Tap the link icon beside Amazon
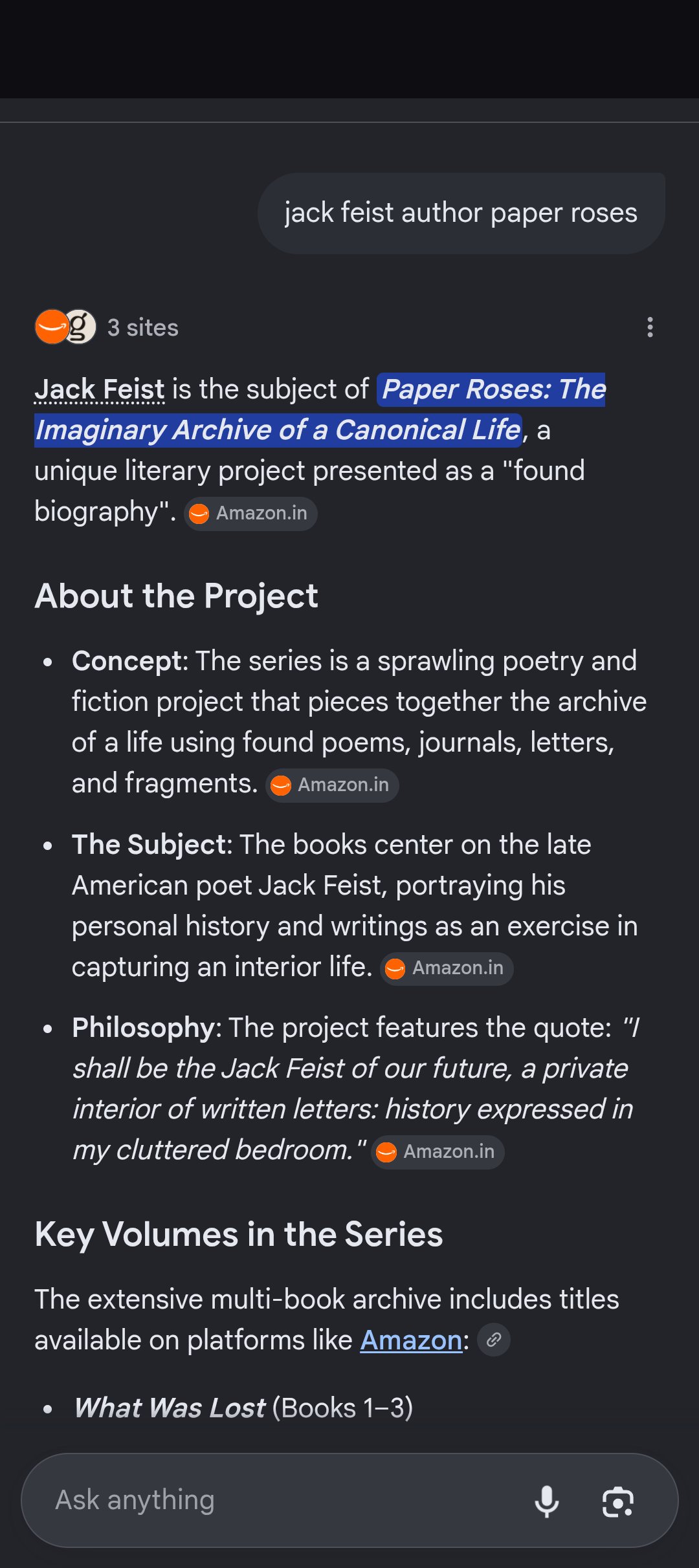This screenshot has height=1568, width=699. (494, 1340)
